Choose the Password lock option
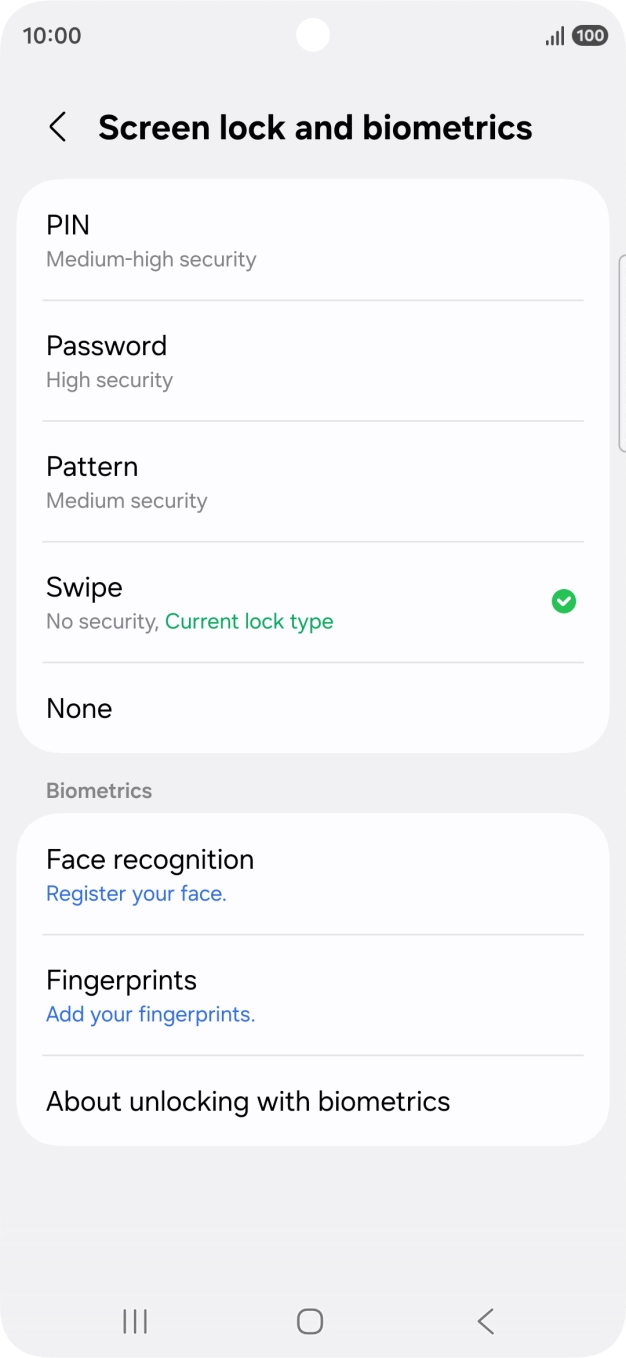 coord(313,361)
